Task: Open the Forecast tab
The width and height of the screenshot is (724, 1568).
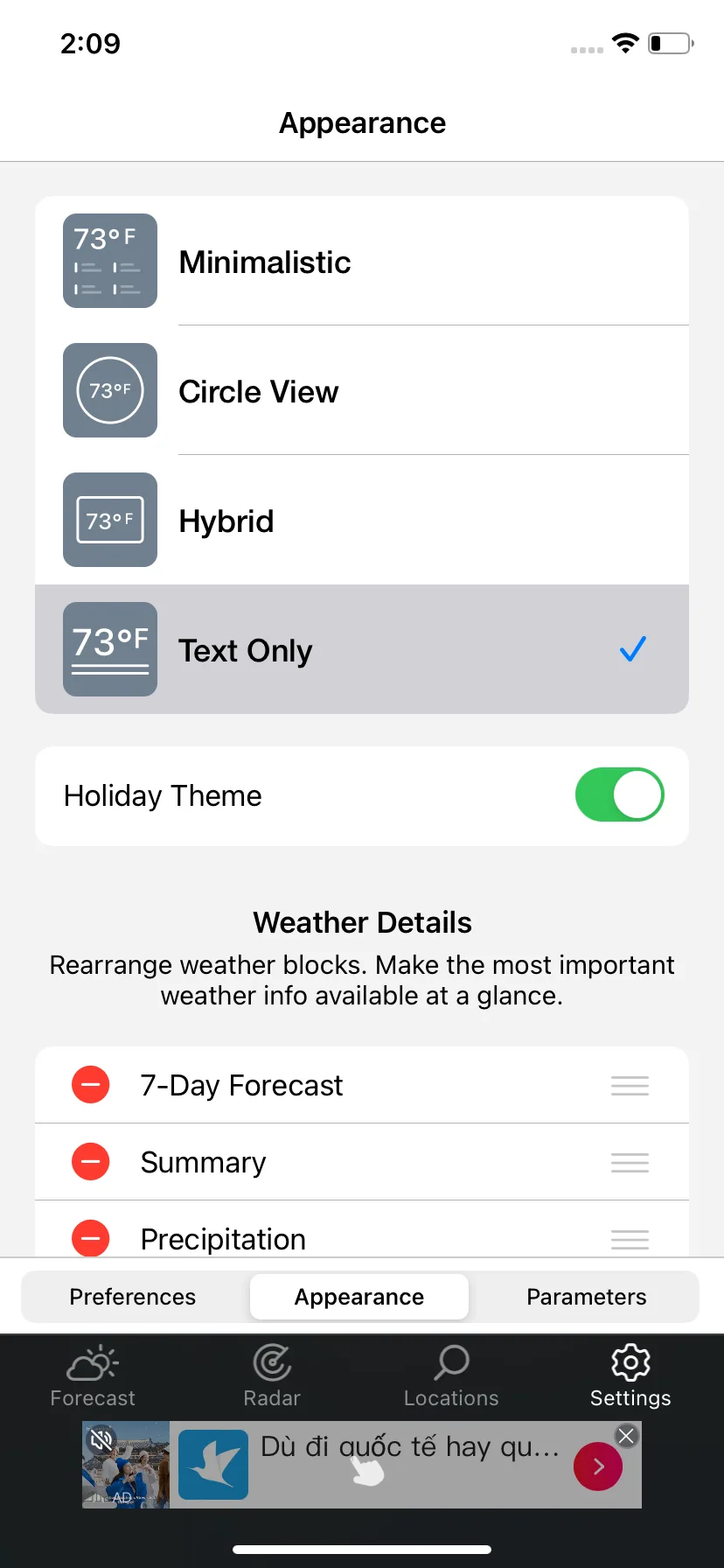Action: pos(93,1375)
